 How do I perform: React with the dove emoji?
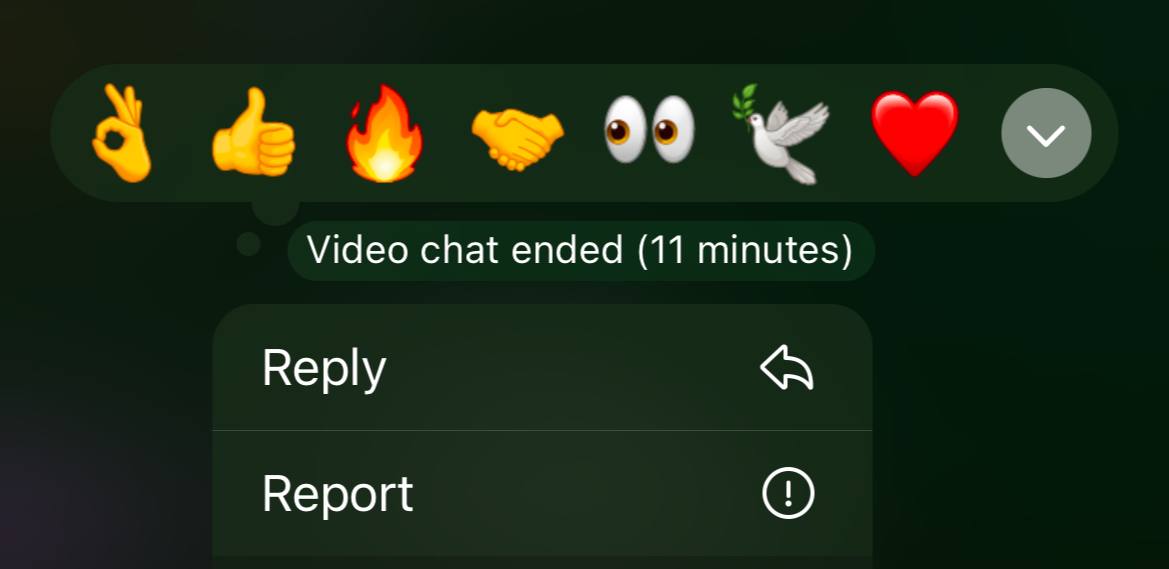coord(782,133)
